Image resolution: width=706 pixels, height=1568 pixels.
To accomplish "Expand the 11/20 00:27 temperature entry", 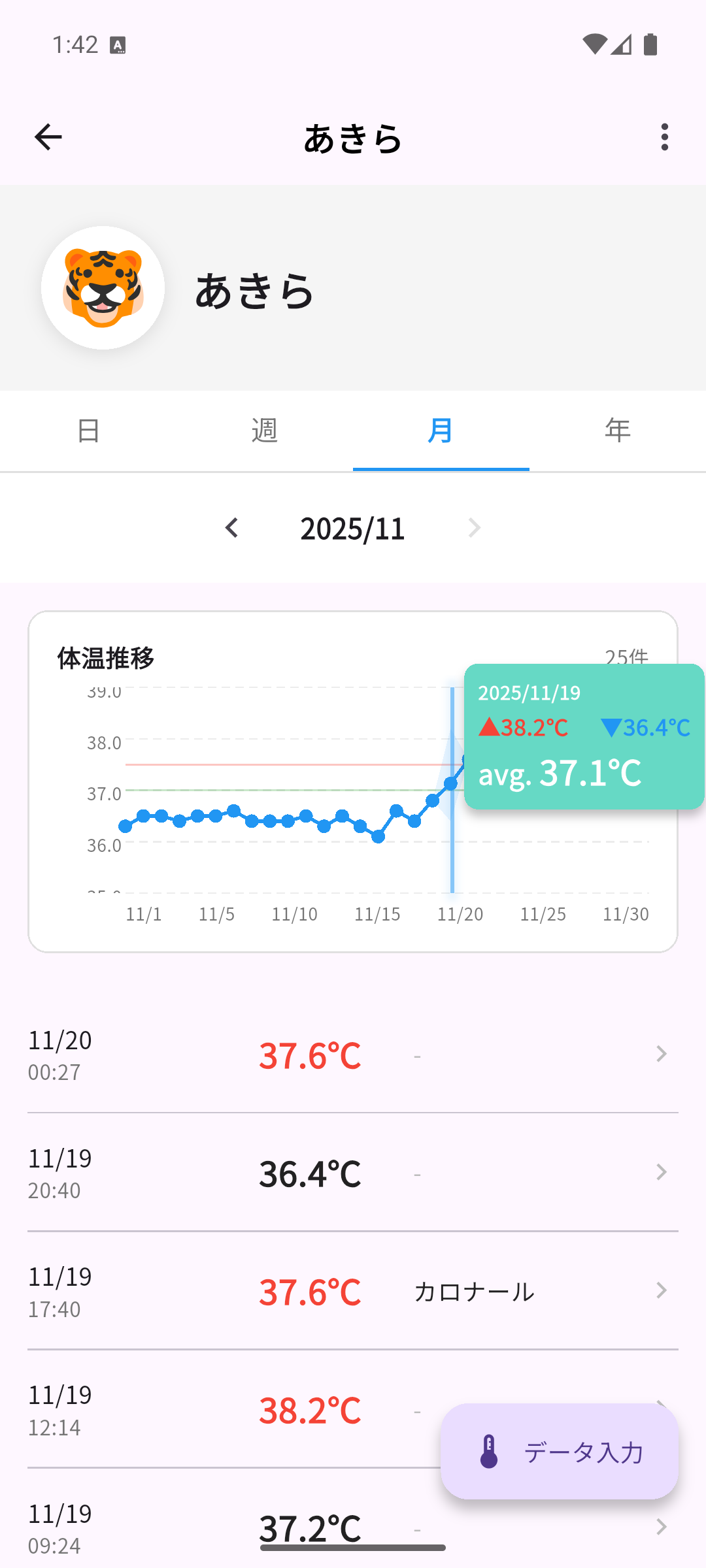I will [353, 1054].
